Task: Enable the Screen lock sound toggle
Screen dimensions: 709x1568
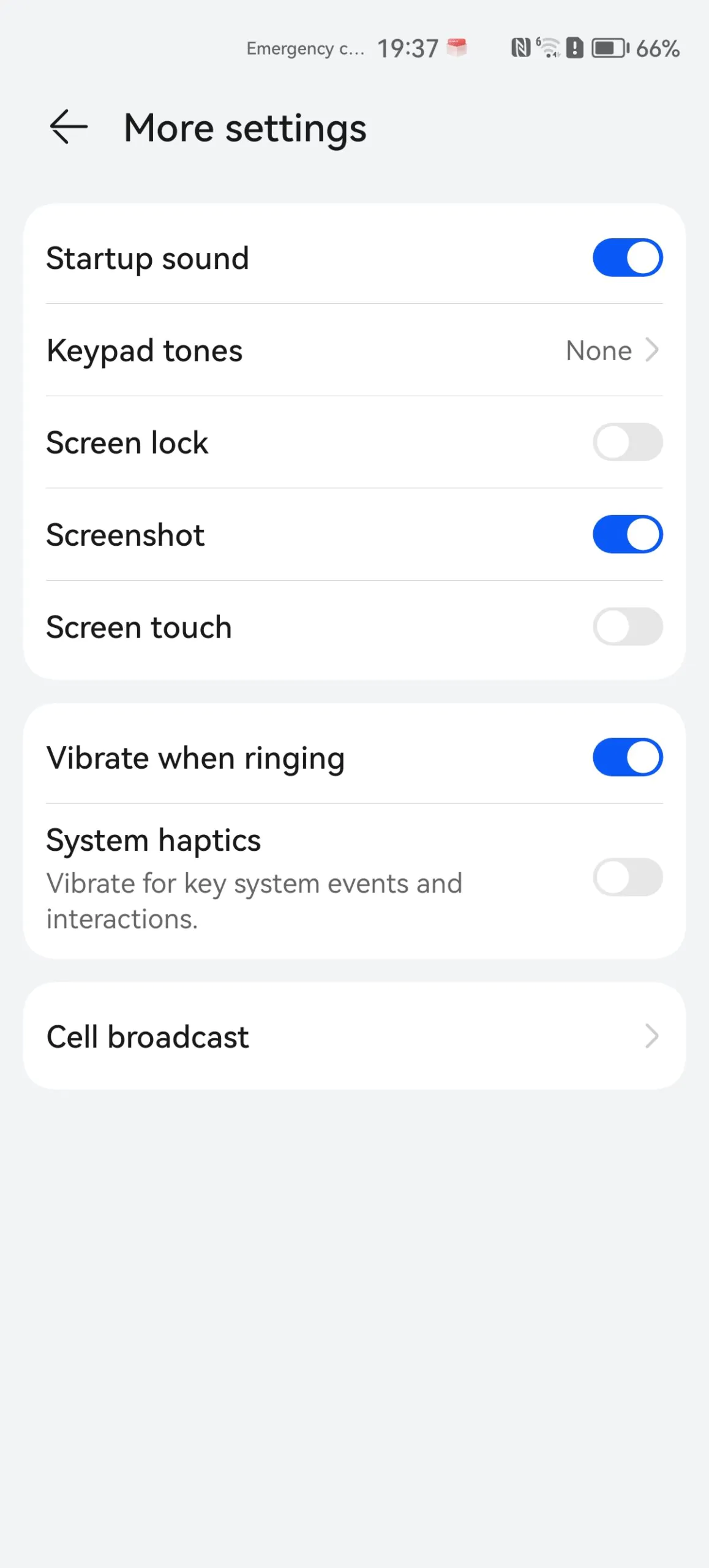Action: [628, 442]
